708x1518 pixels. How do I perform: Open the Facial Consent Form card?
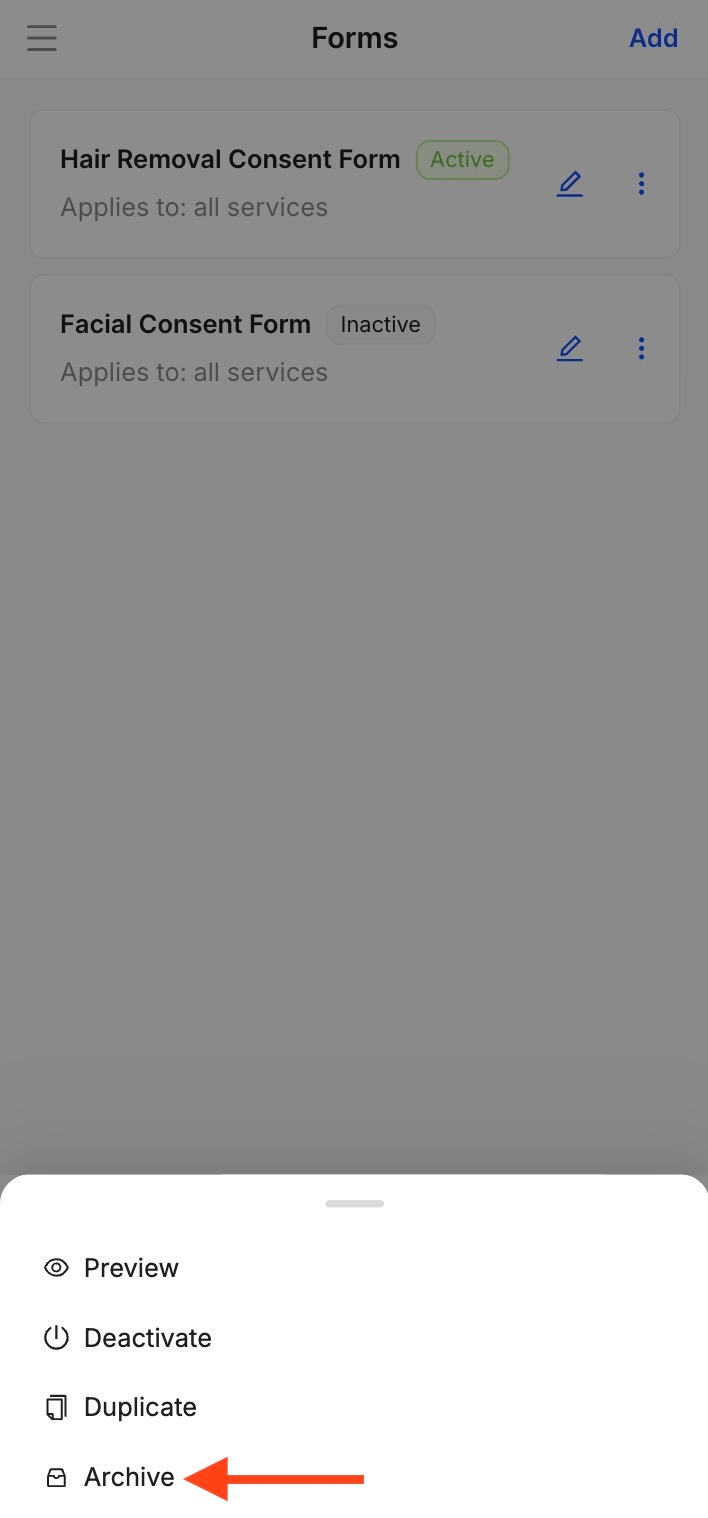click(355, 348)
